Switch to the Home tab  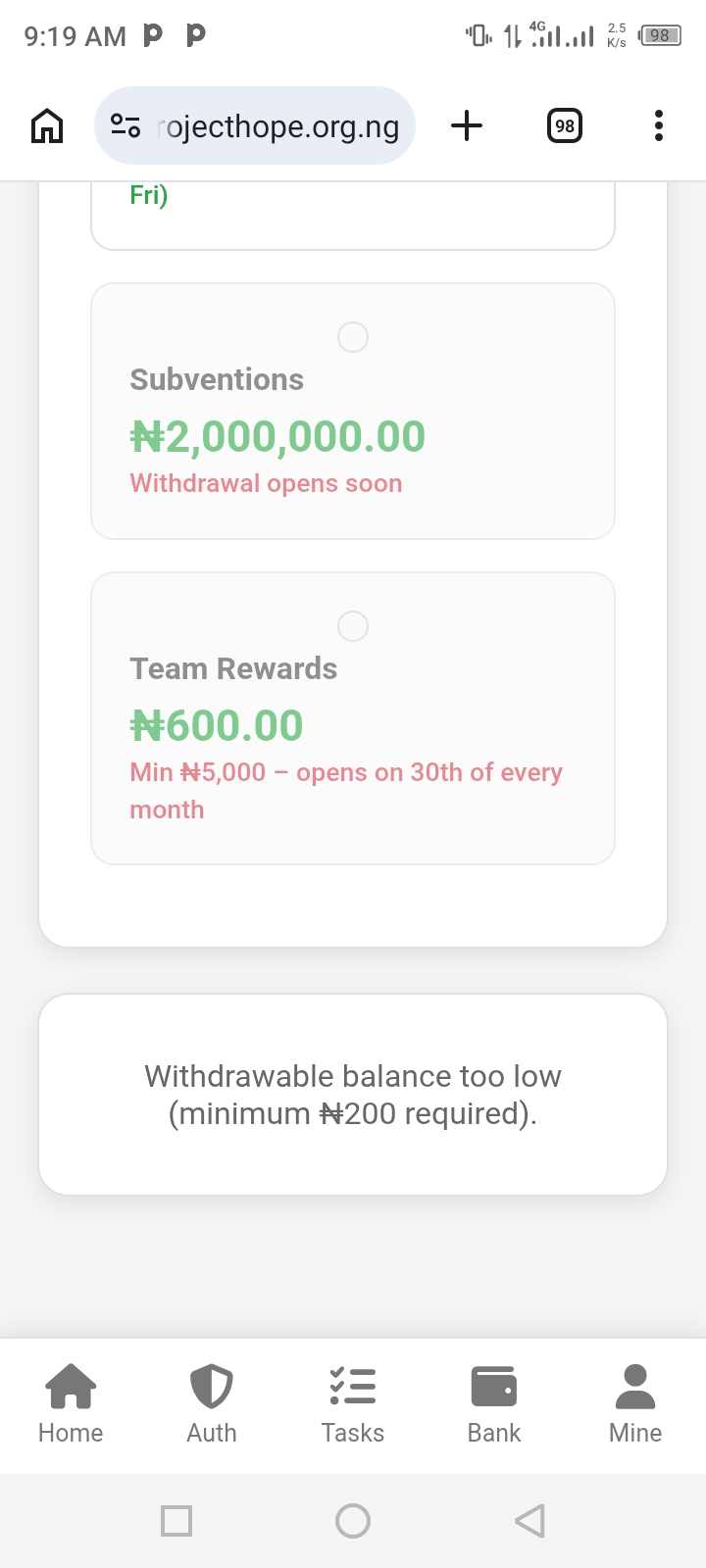71,1404
